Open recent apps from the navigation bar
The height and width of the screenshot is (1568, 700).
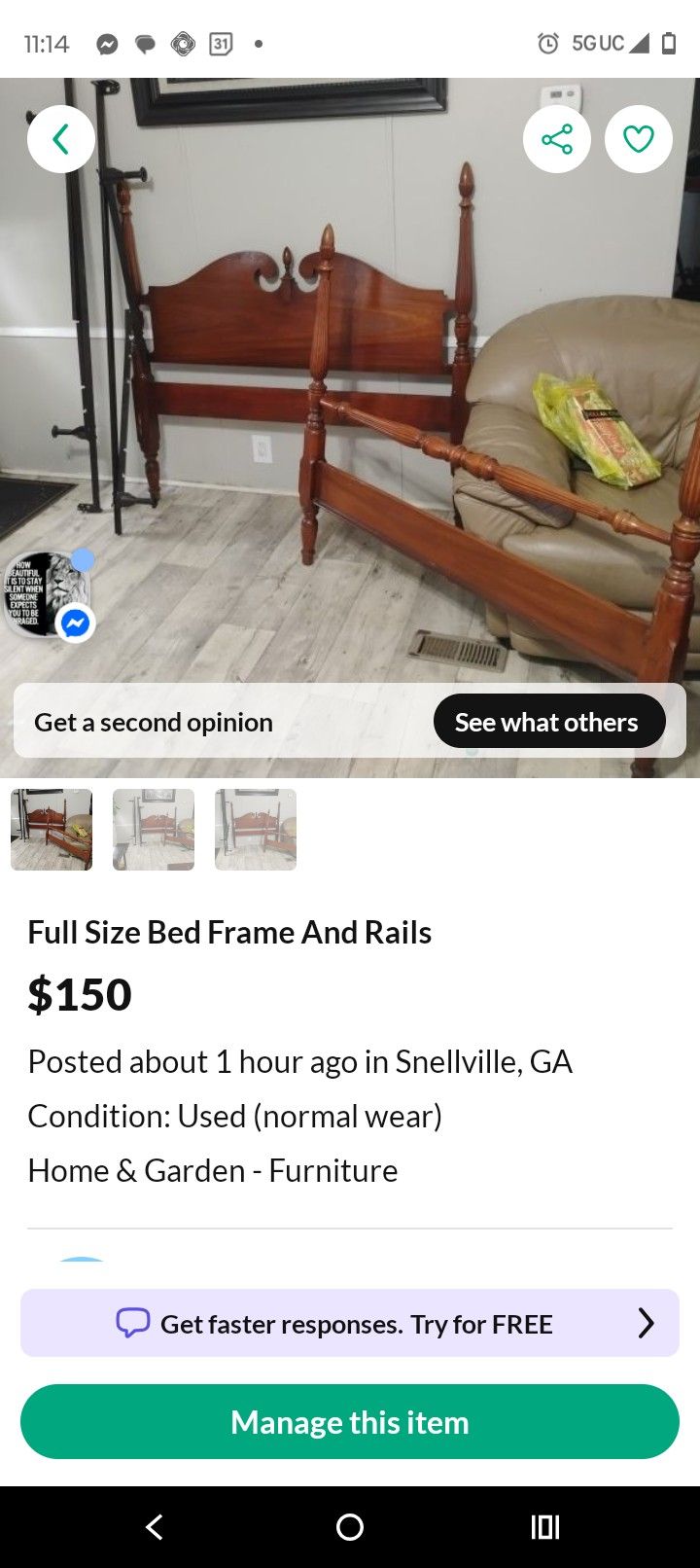(545, 1527)
